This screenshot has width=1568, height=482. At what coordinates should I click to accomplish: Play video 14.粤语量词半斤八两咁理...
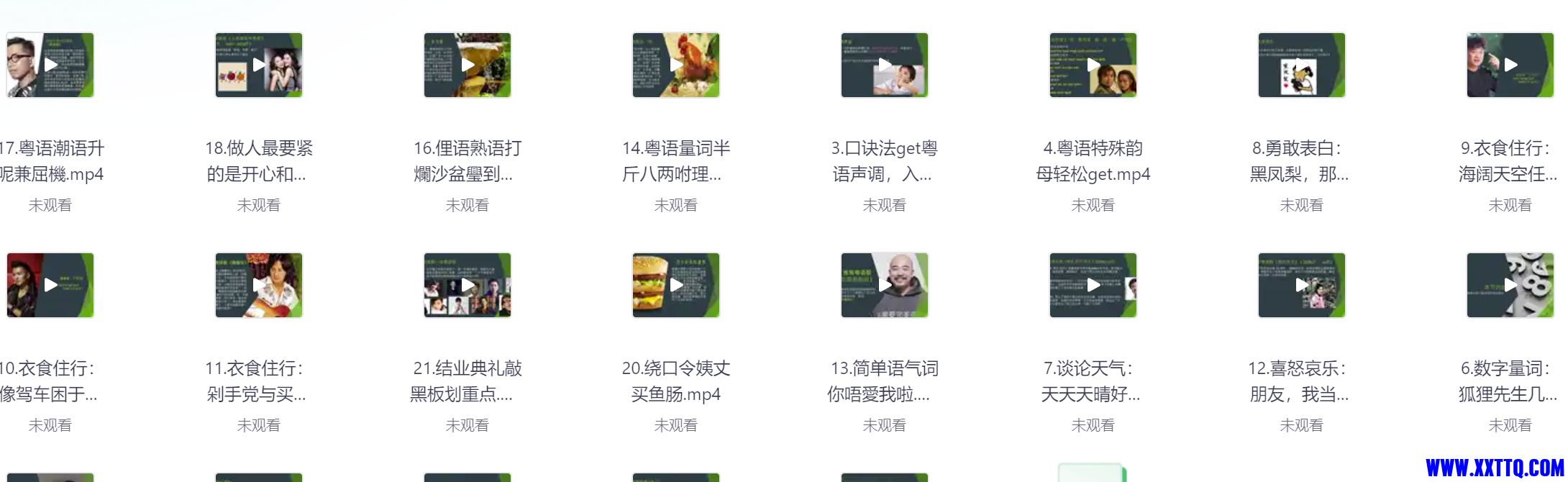coord(676,65)
